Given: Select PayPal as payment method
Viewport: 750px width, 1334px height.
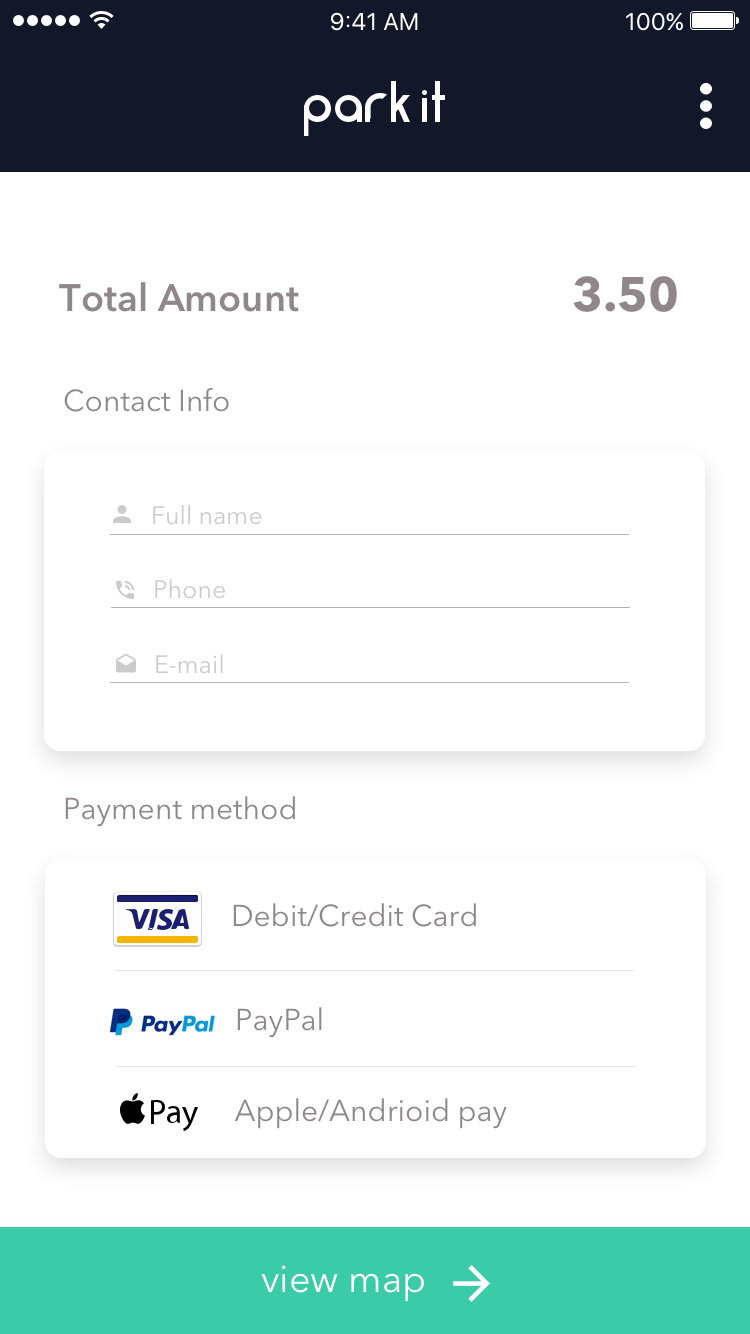Looking at the screenshot, I should tap(374, 1020).
